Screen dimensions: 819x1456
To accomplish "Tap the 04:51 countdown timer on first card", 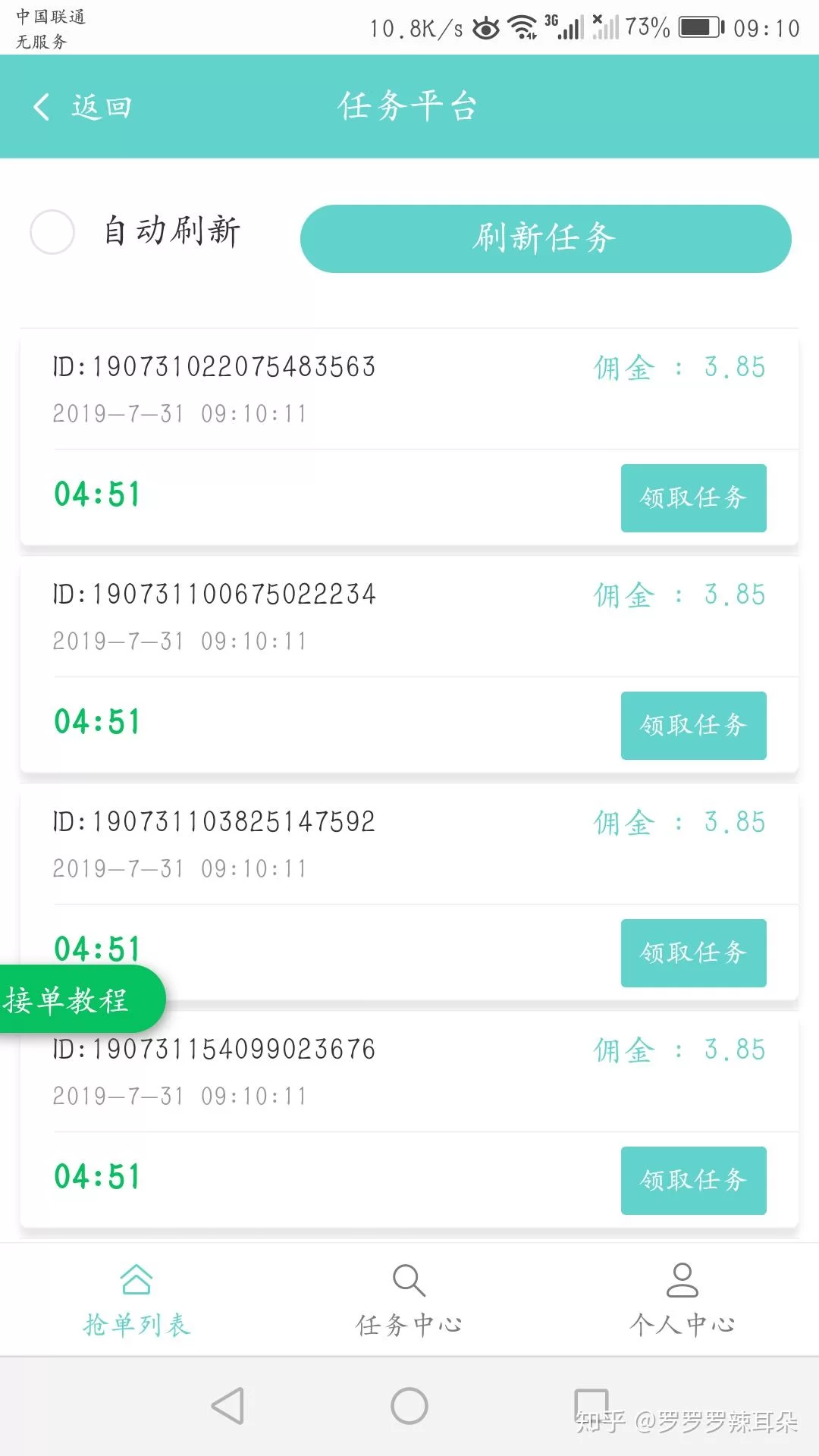I will click(x=97, y=494).
